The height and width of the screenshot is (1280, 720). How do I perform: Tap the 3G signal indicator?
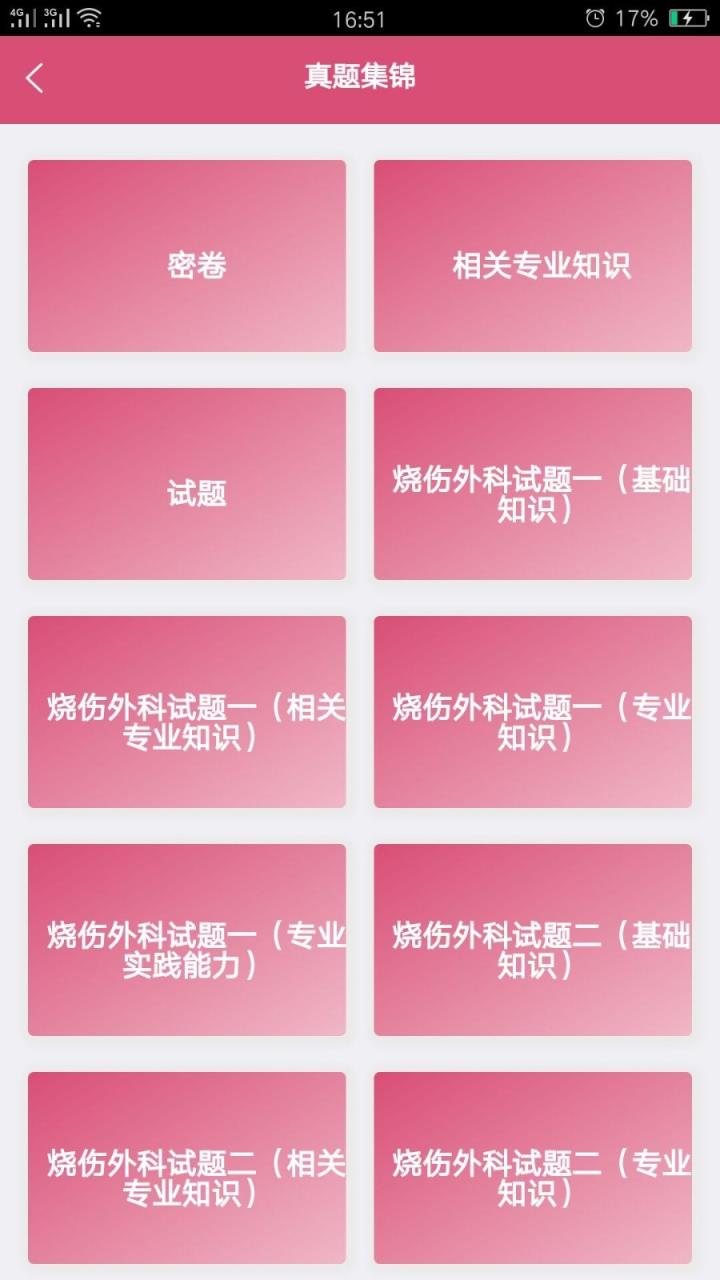pos(55,17)
